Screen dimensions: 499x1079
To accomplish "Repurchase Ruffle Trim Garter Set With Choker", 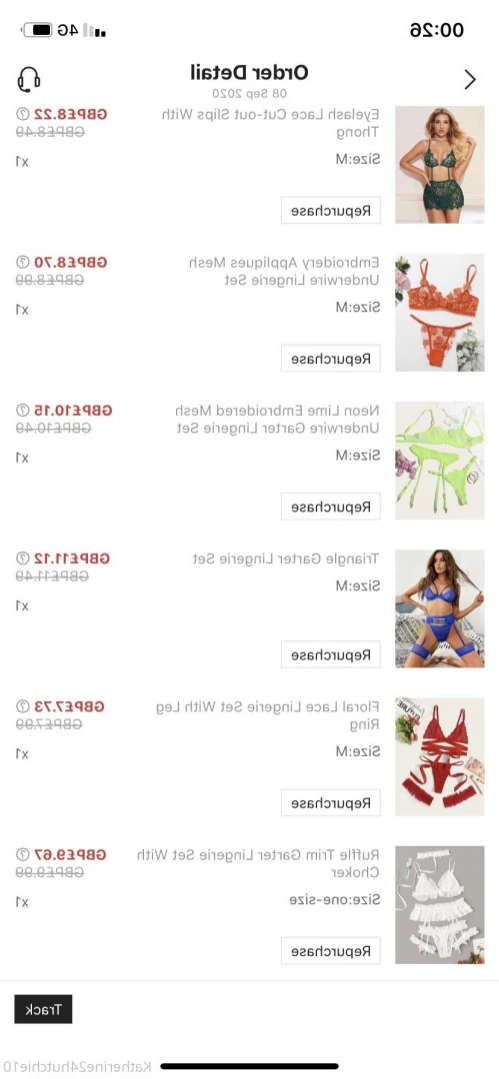I will click(x=330, y=951).
